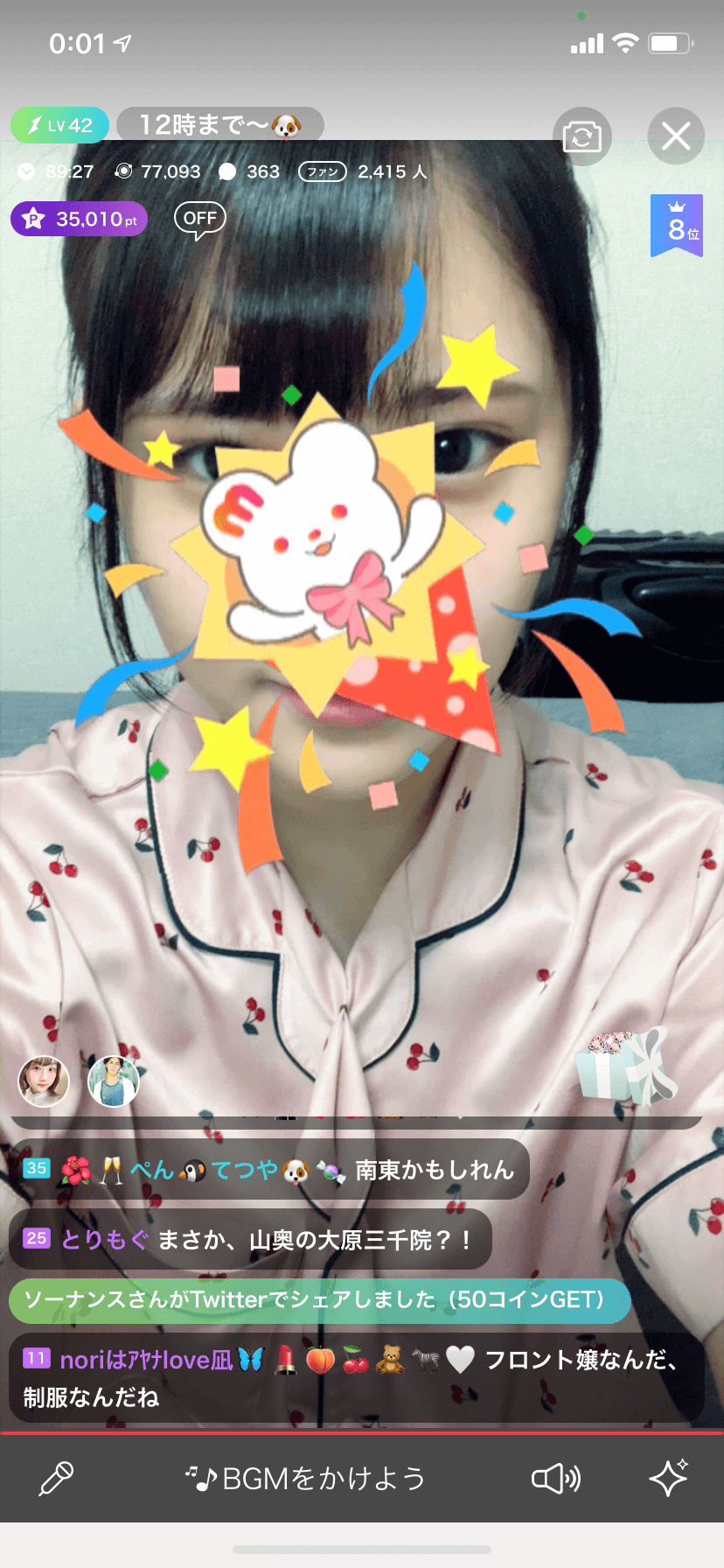Open the comment from ぺん てつや

point(268,1169)
